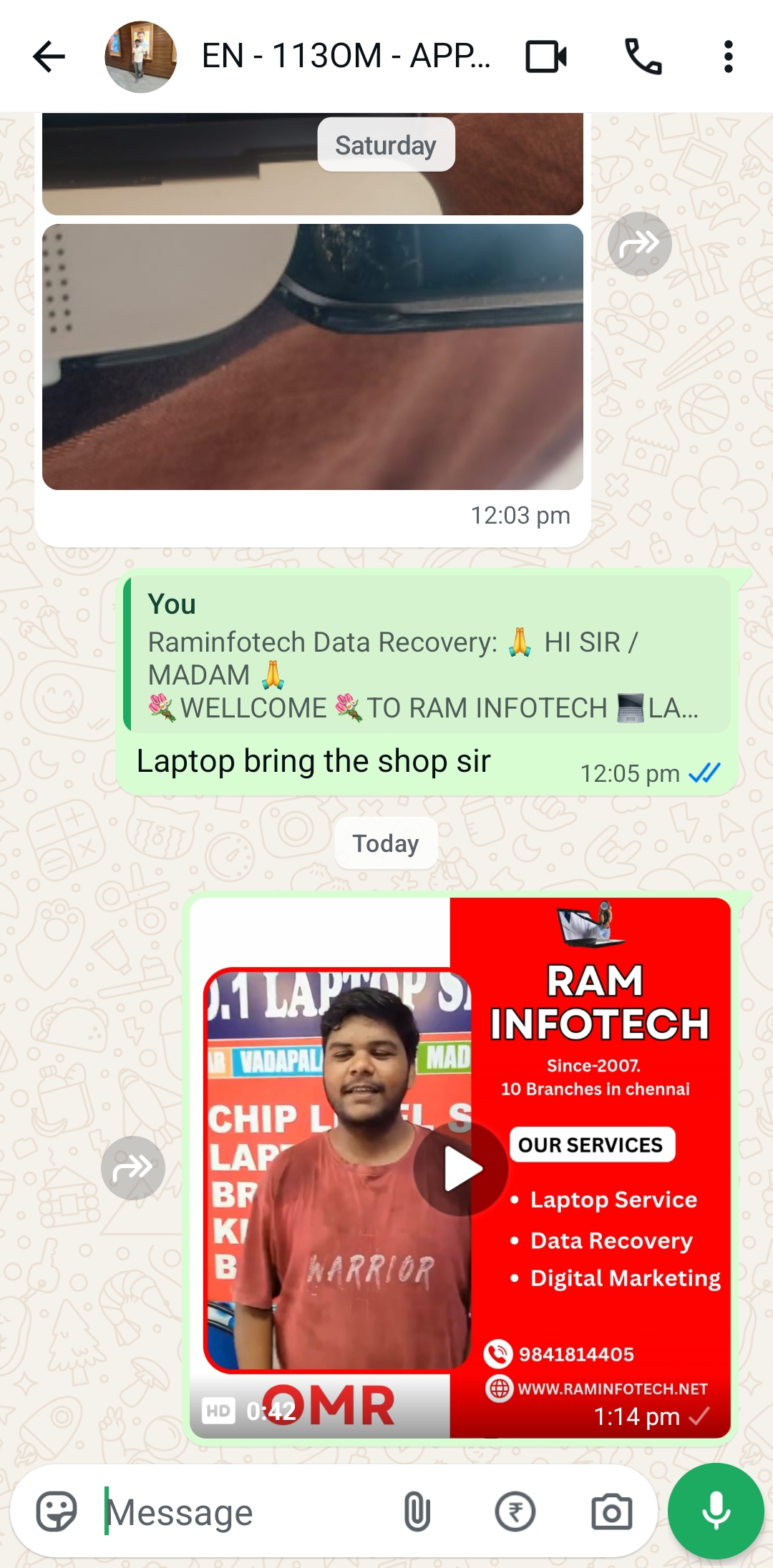Attach a file with the paperclip
The height and width of the screenshot is (1568, 773).
(x=417, y=1511)
